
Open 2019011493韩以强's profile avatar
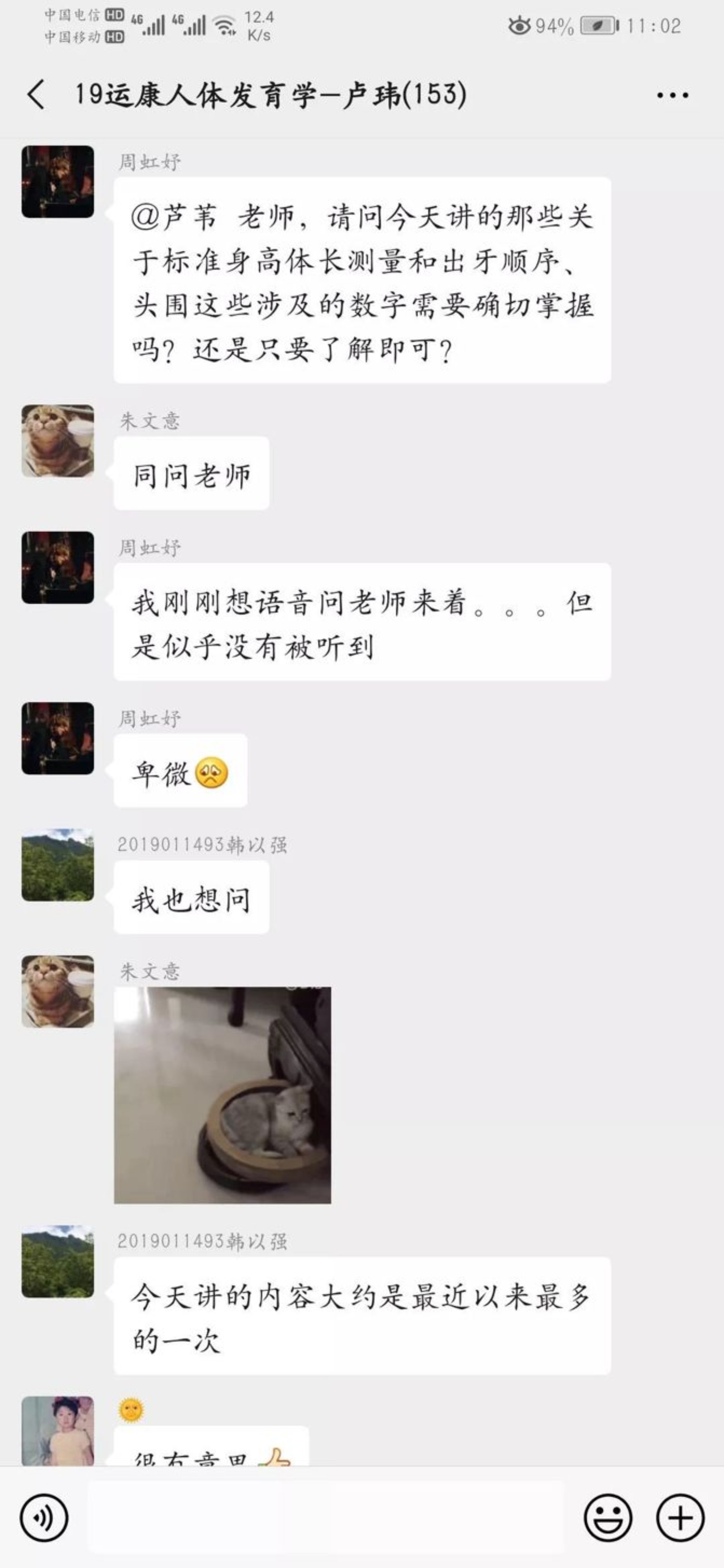point(58,864)
